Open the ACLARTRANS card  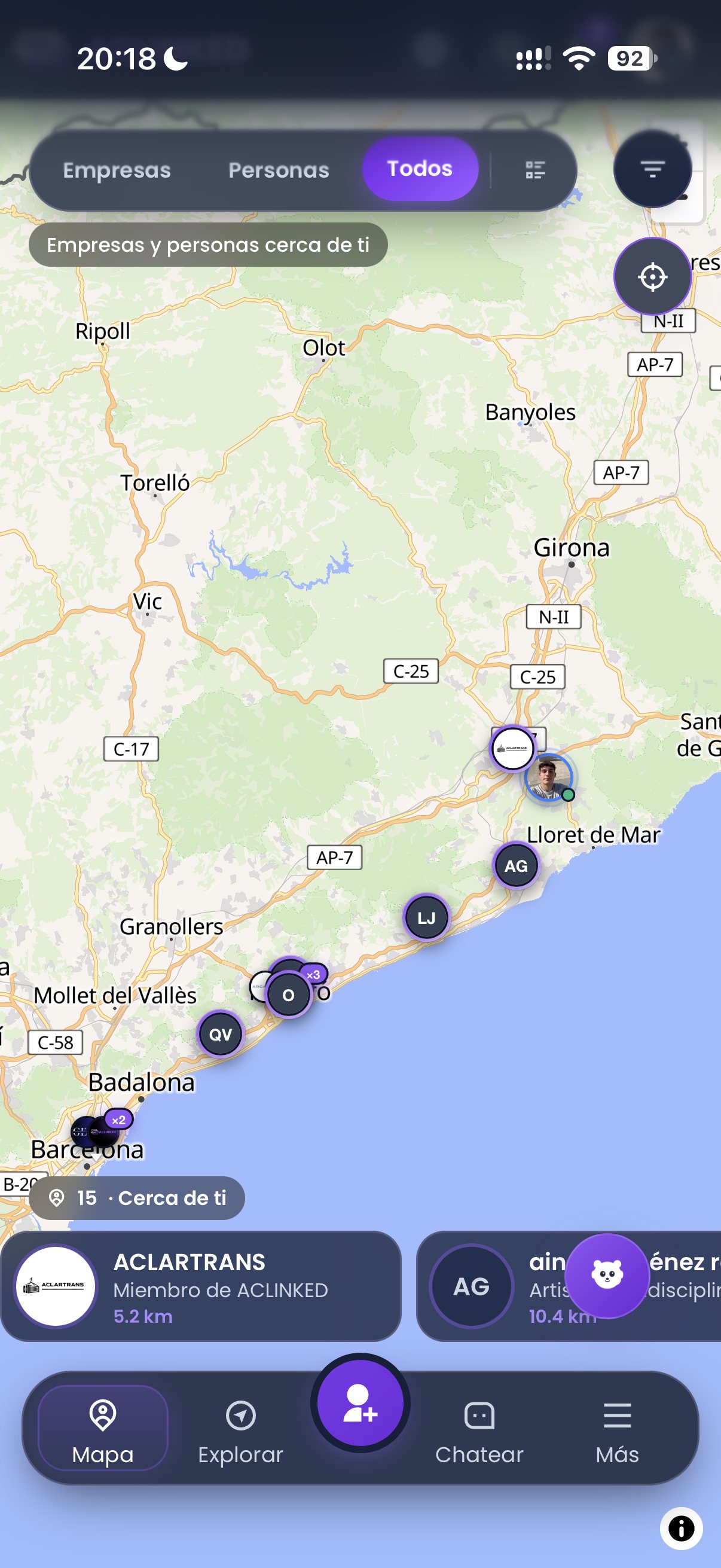point(201,1286)
